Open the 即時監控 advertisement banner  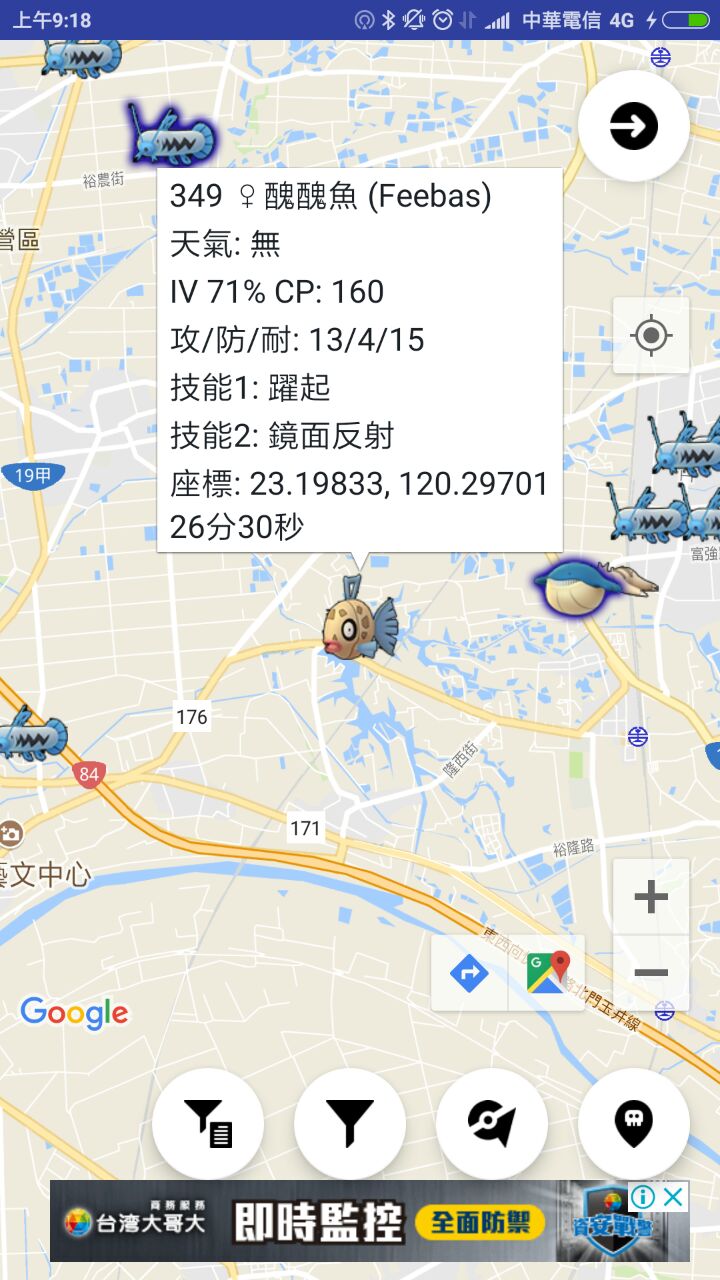click(x=330, y=1222)
